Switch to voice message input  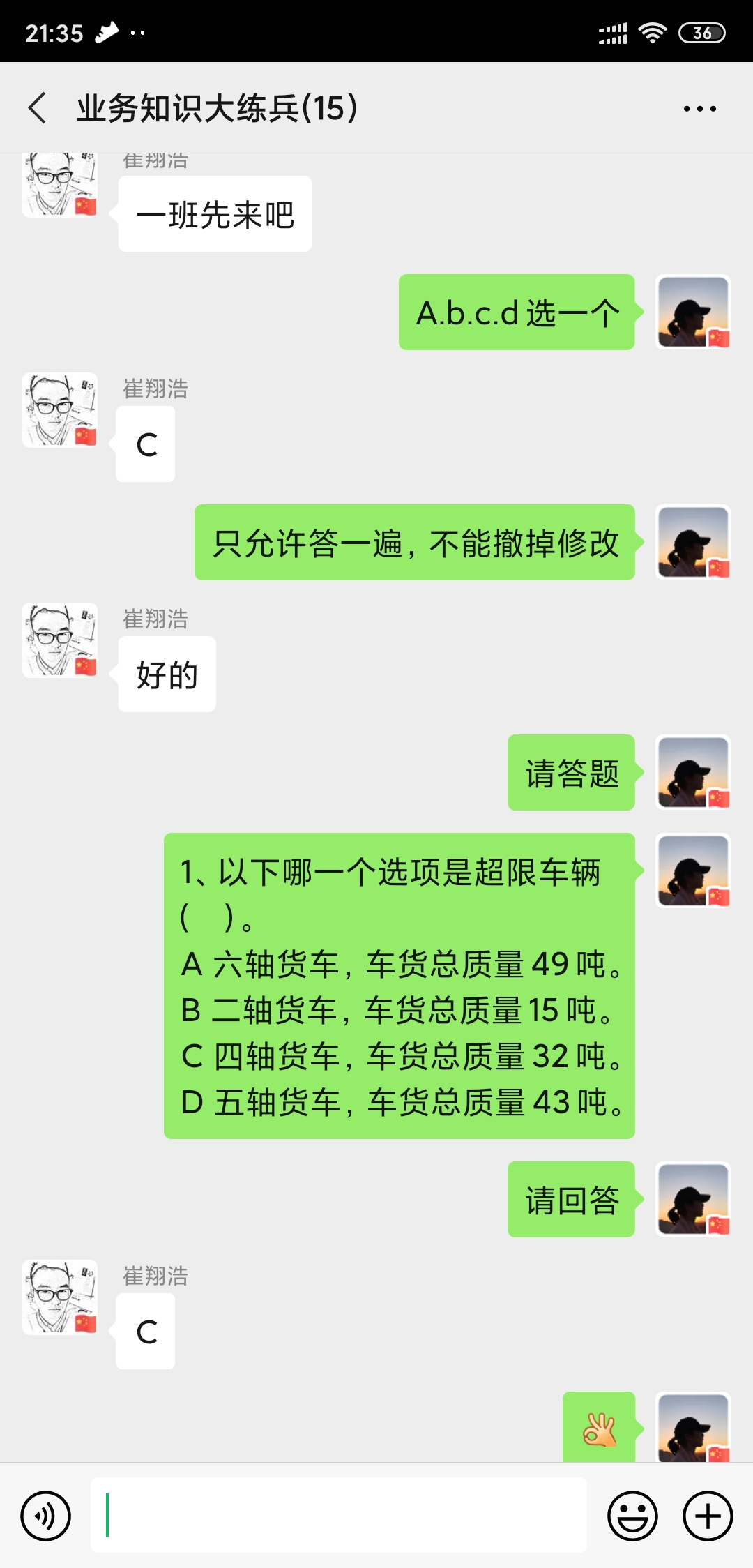click(46, 1516)
